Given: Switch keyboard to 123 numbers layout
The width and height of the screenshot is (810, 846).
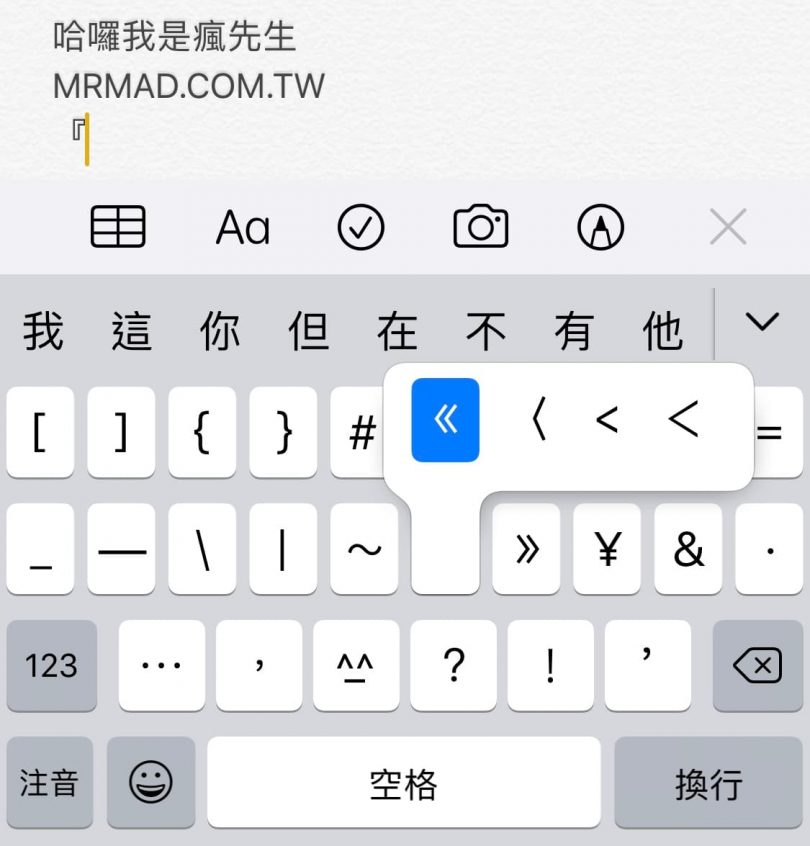Looking at the screenshot, I should click(x=52, y=665).
